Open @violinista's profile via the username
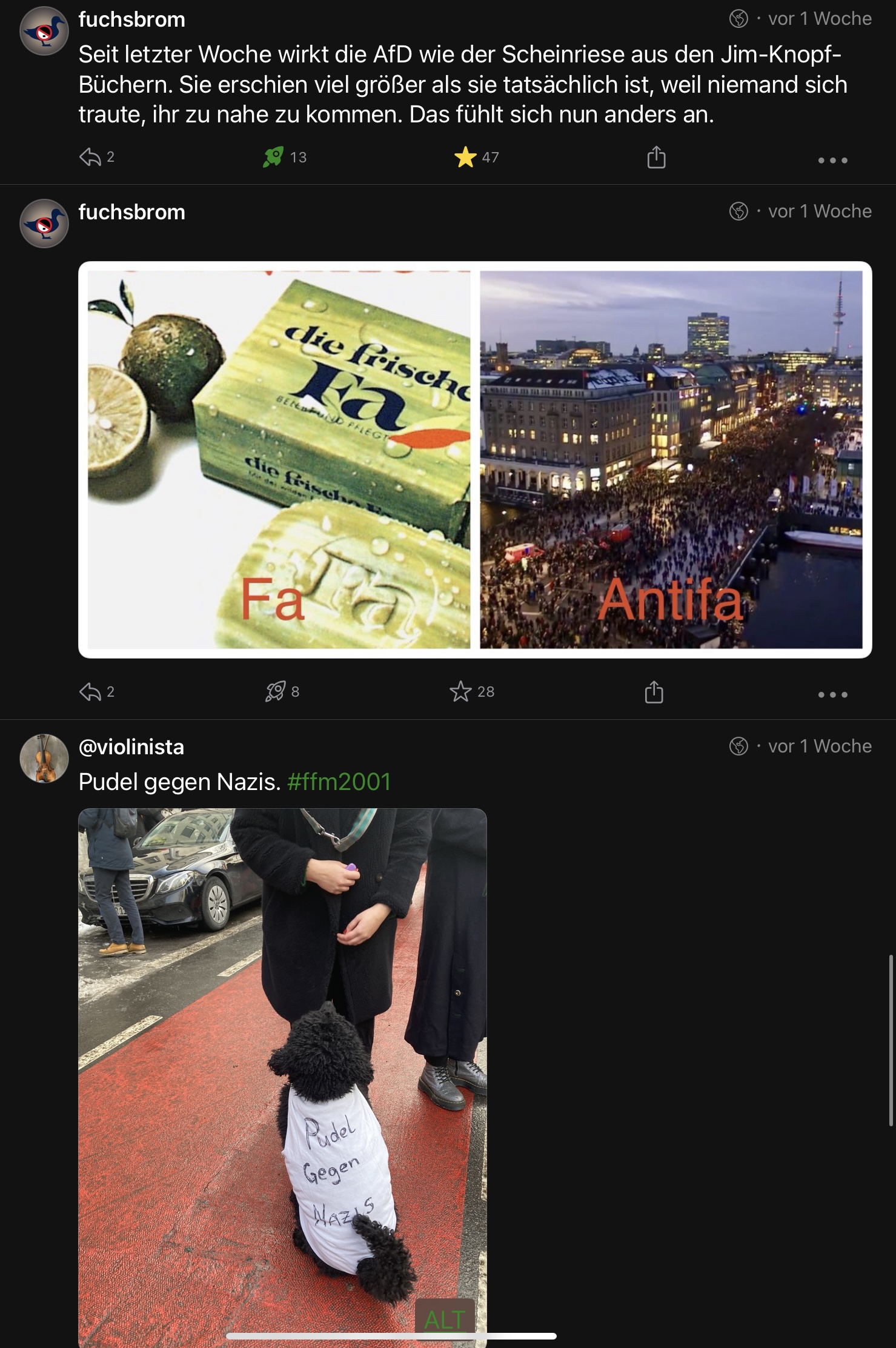This screenshot has height=1348, width=896. tap(131, 747)
